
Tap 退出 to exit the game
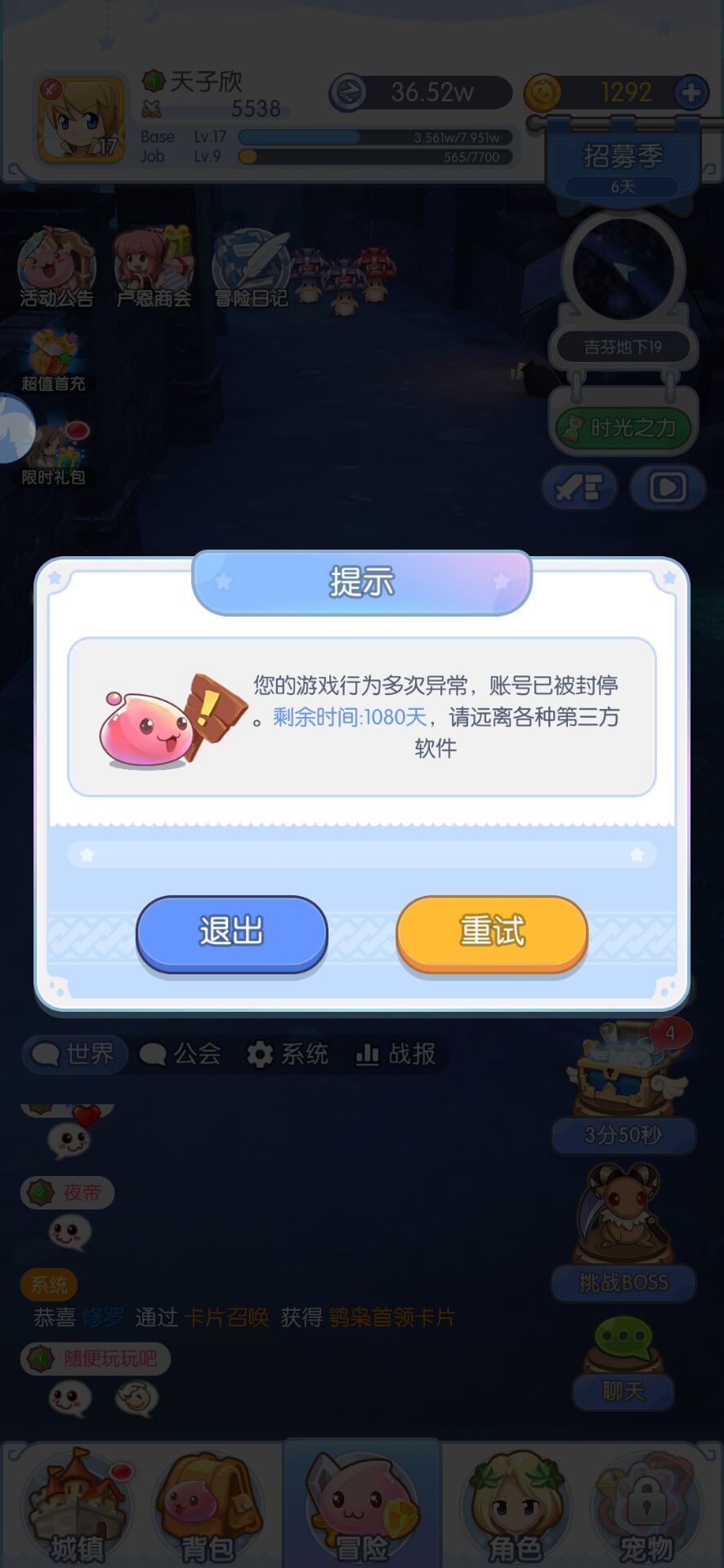tap(231, 933)
